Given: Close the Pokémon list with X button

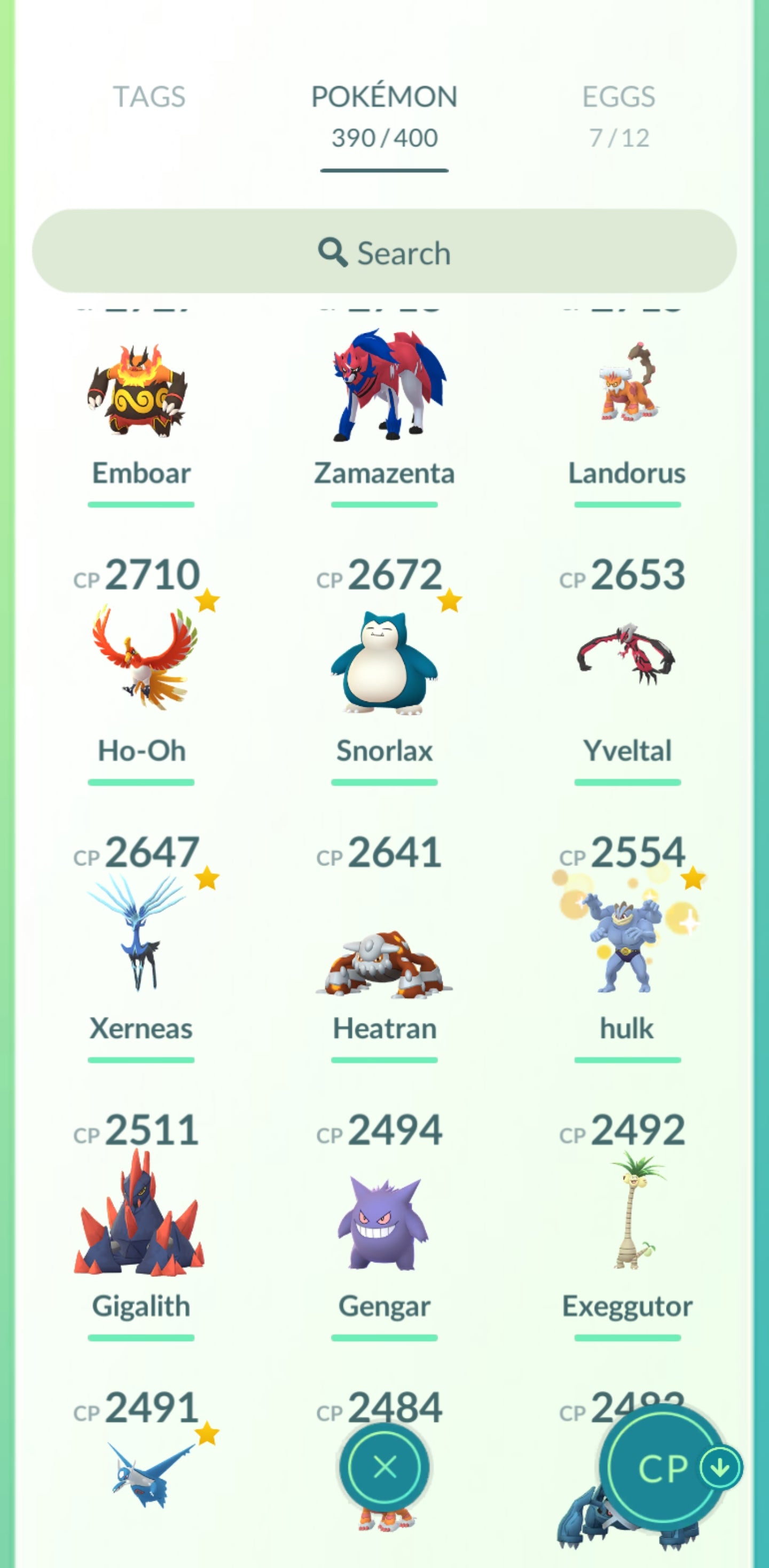Looking at the screenshot, I should click(x=384, y=1466).
